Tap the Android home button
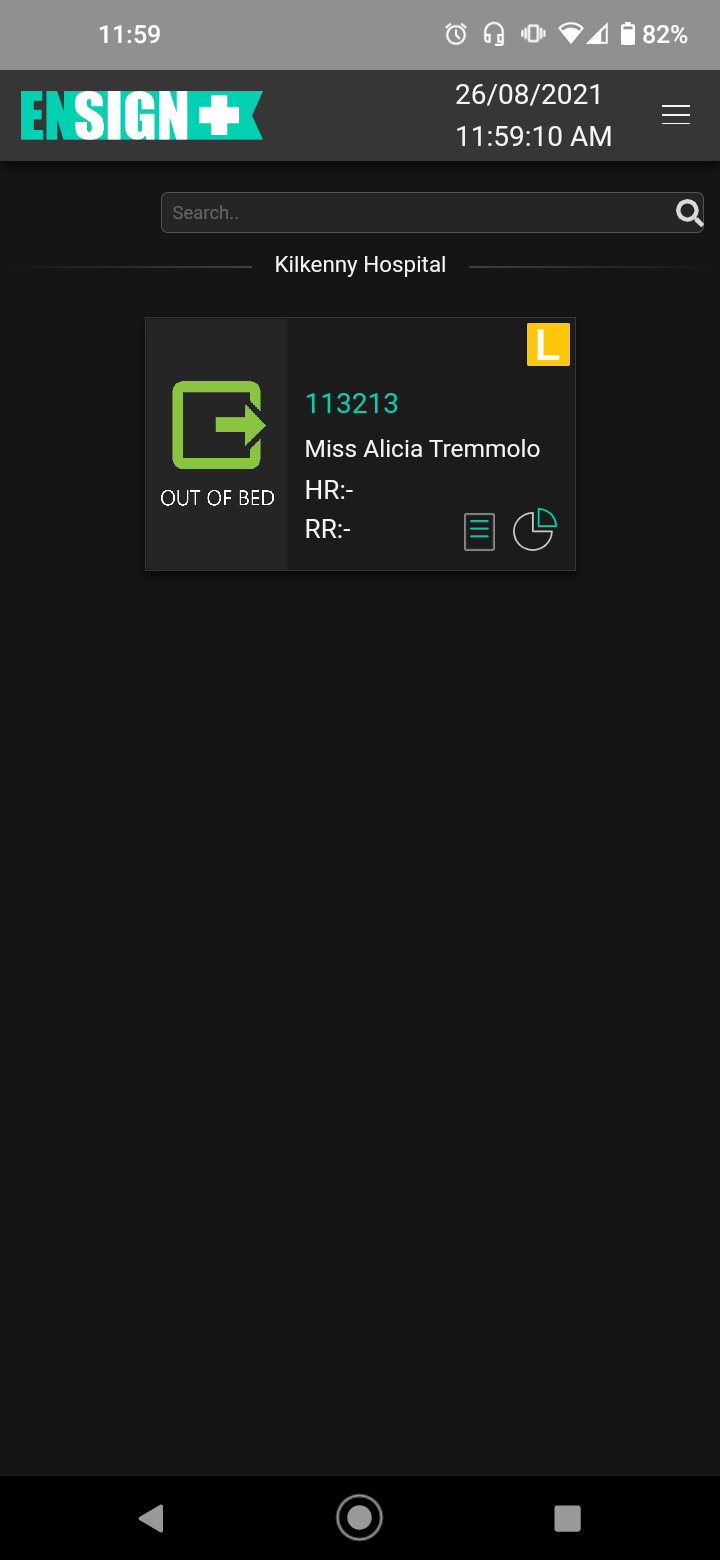Image resolution: width=720 pixels, height=1560 pixels. click(x=359, y=1517)
